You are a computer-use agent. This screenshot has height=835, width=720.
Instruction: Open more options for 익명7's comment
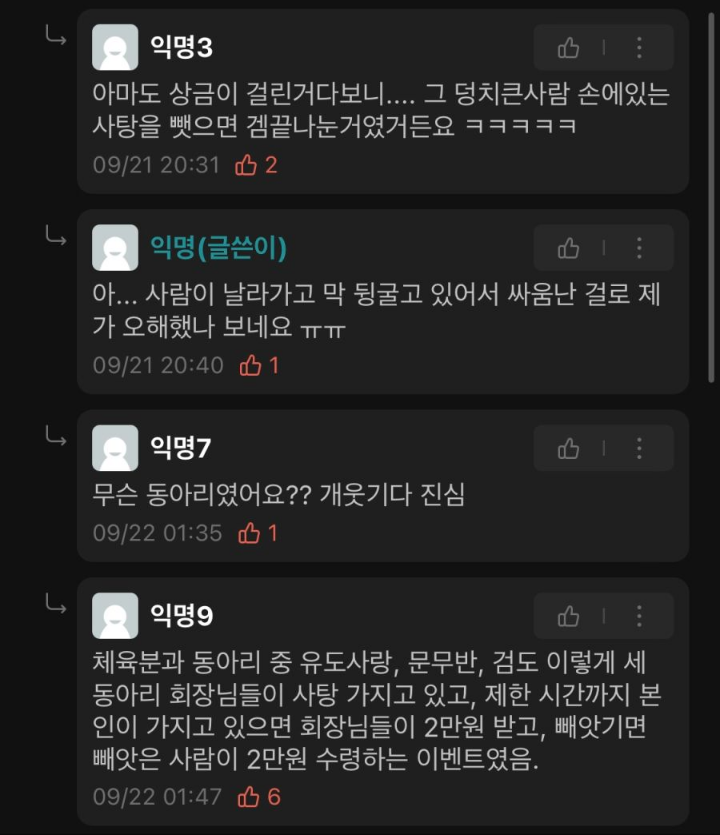click(x=640, y=449)
